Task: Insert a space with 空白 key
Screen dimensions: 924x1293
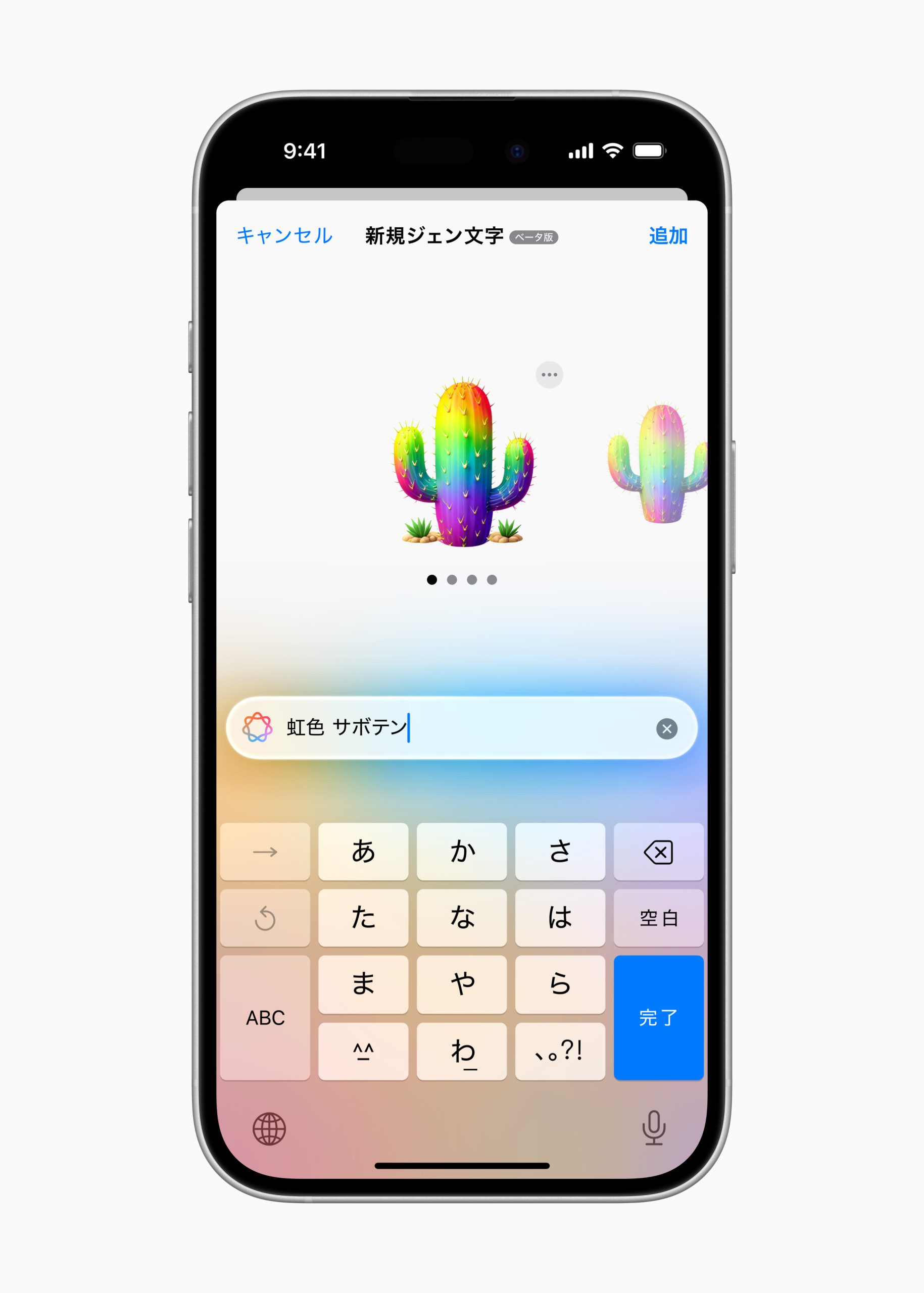Action: point(658,918)
